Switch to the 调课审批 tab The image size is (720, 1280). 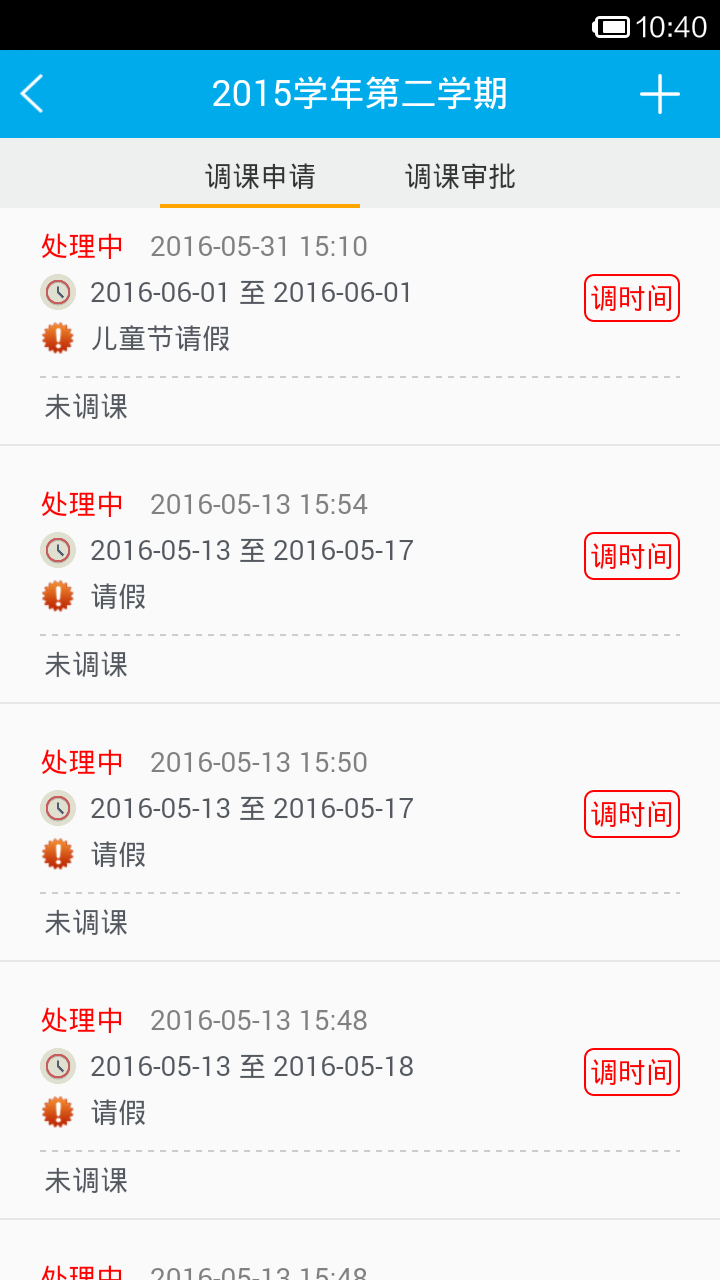(458, 176)
